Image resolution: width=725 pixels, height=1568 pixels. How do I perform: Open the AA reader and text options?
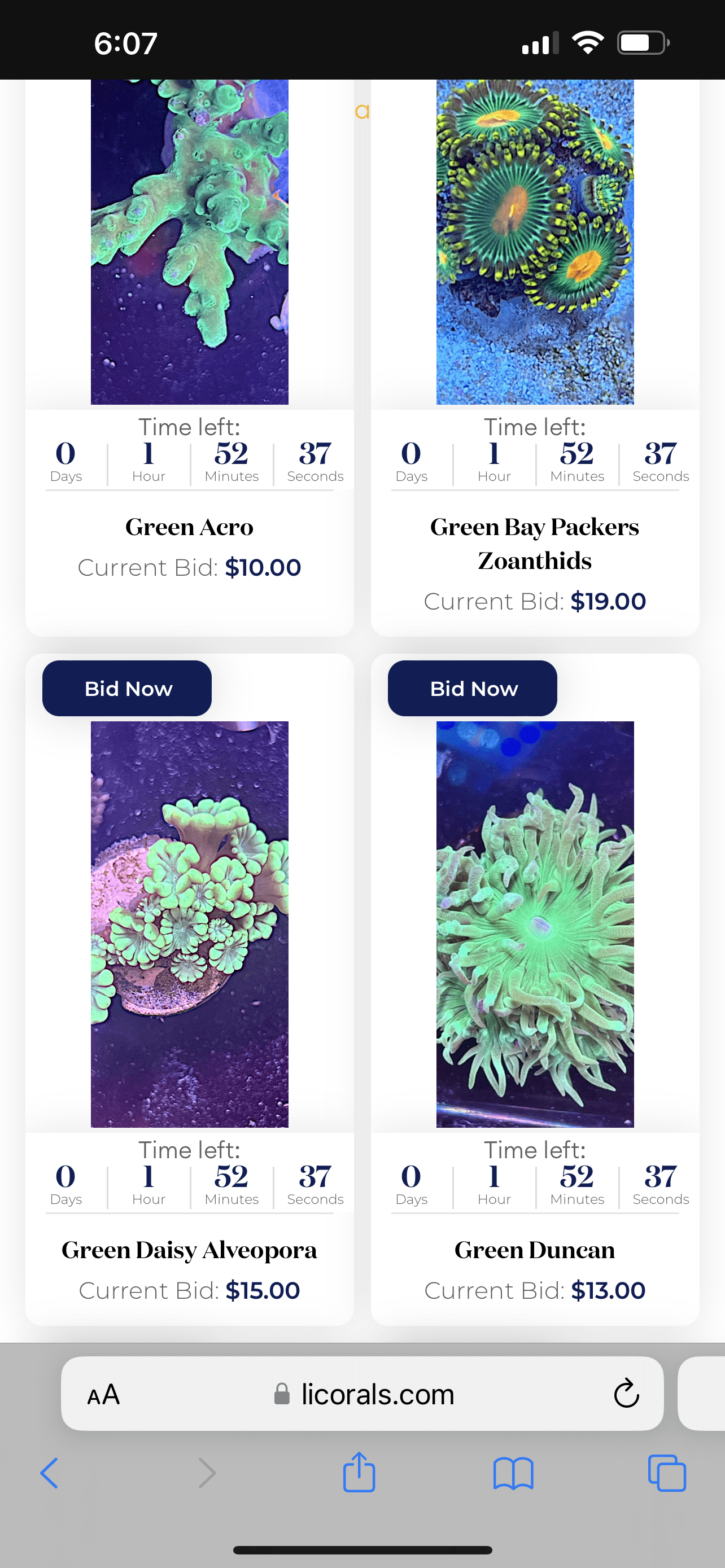click(103, 1395)
